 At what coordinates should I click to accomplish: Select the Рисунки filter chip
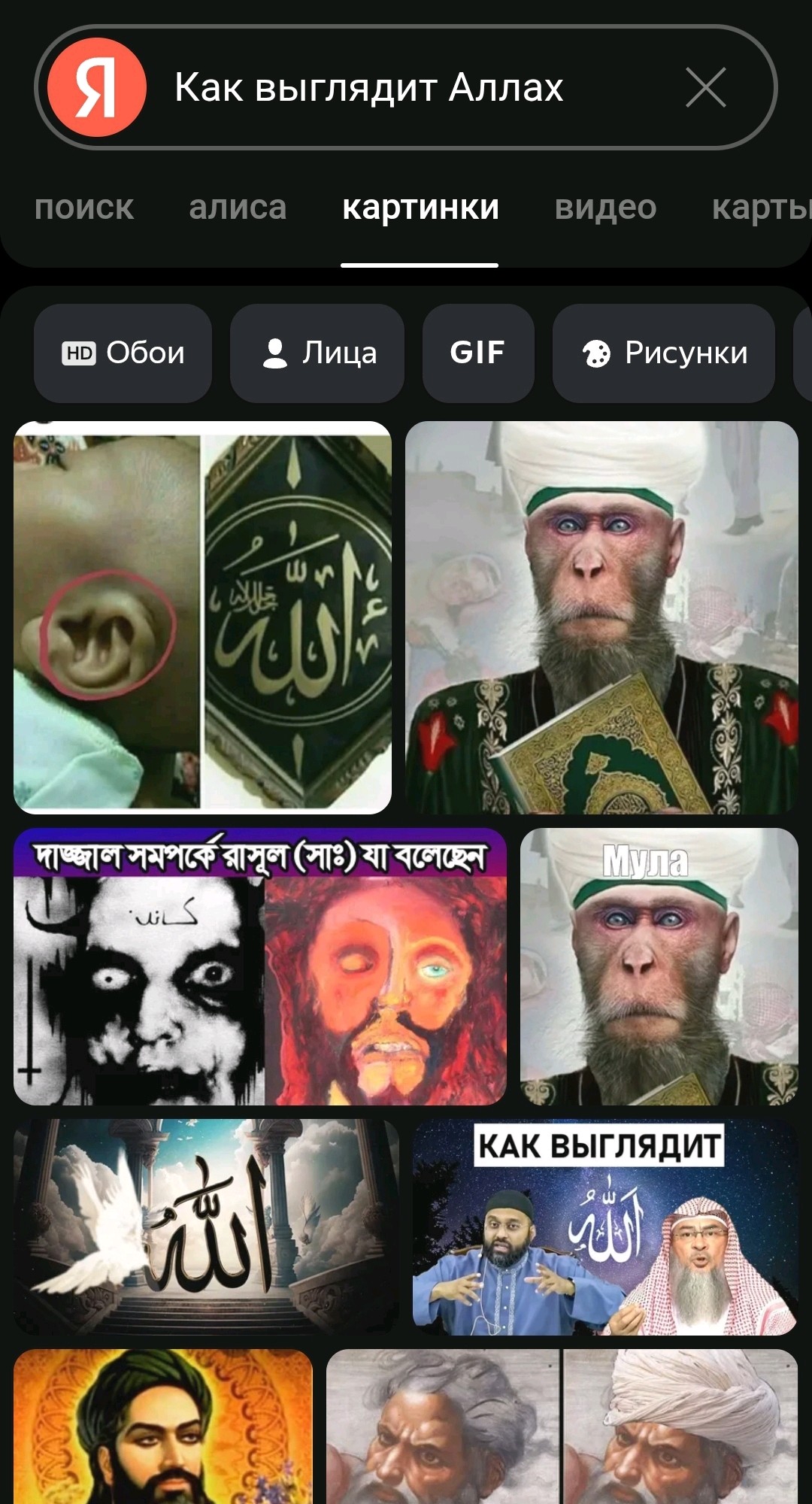[x=664, y=353]
